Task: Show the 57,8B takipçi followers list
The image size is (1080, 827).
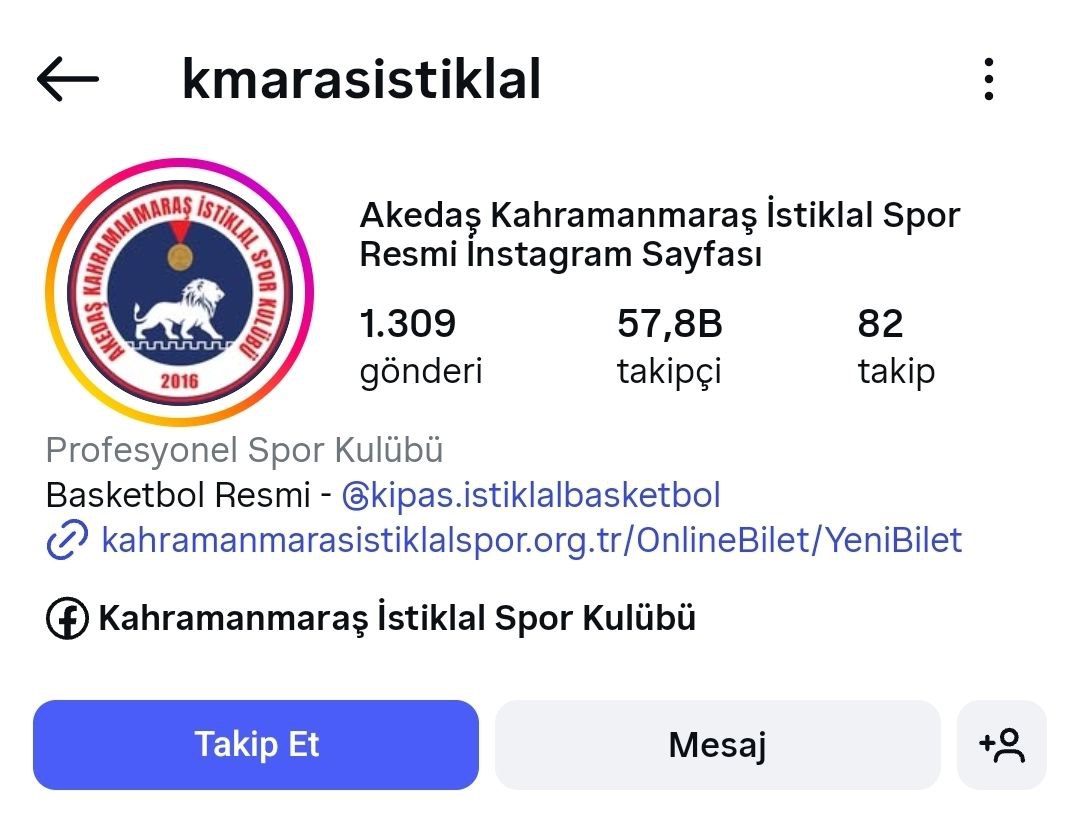Action: (669, 346)
